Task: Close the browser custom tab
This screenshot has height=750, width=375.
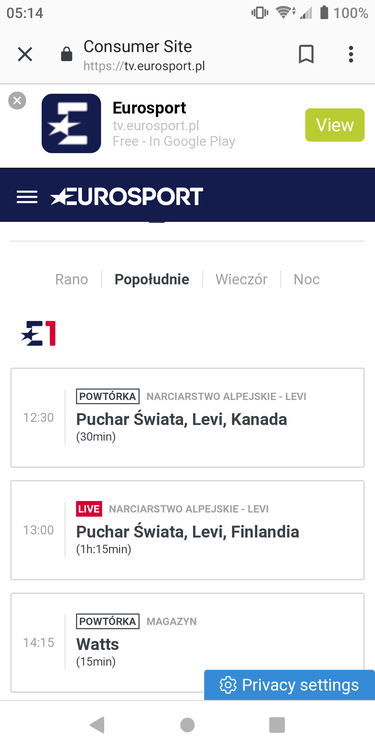Action: (25, 55)
